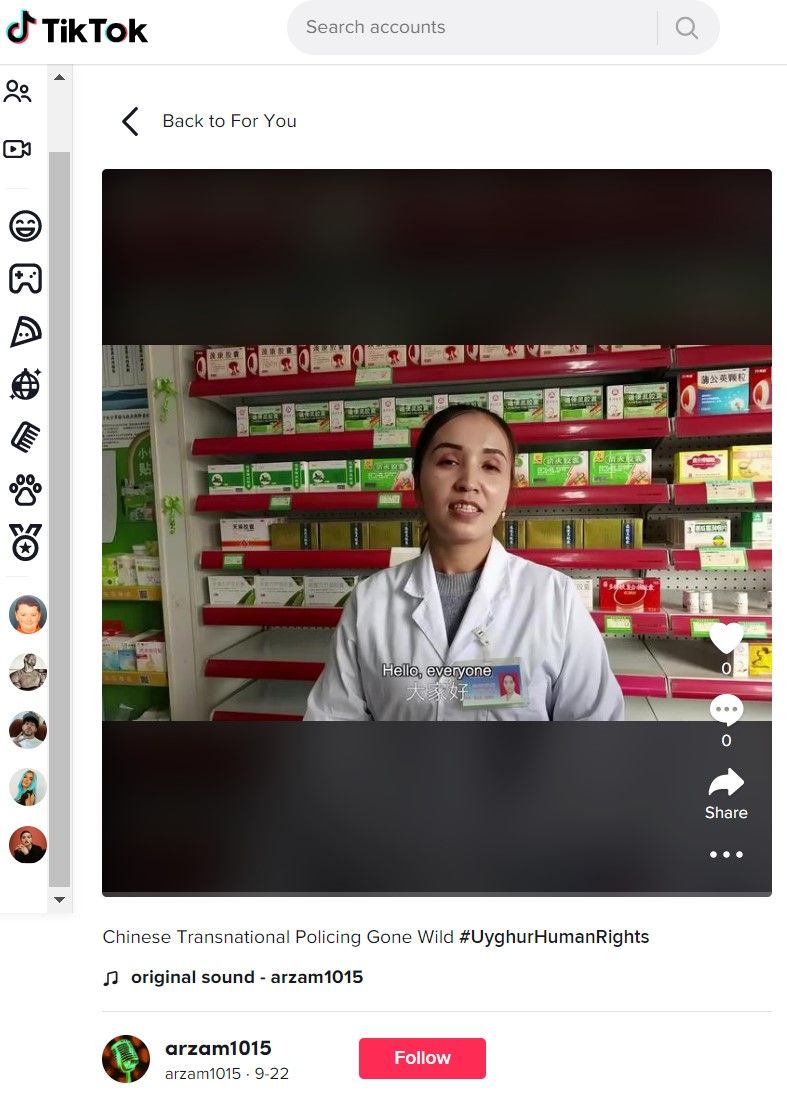Follow arzam1015

pyautogui.click(x=422, y=1058)
